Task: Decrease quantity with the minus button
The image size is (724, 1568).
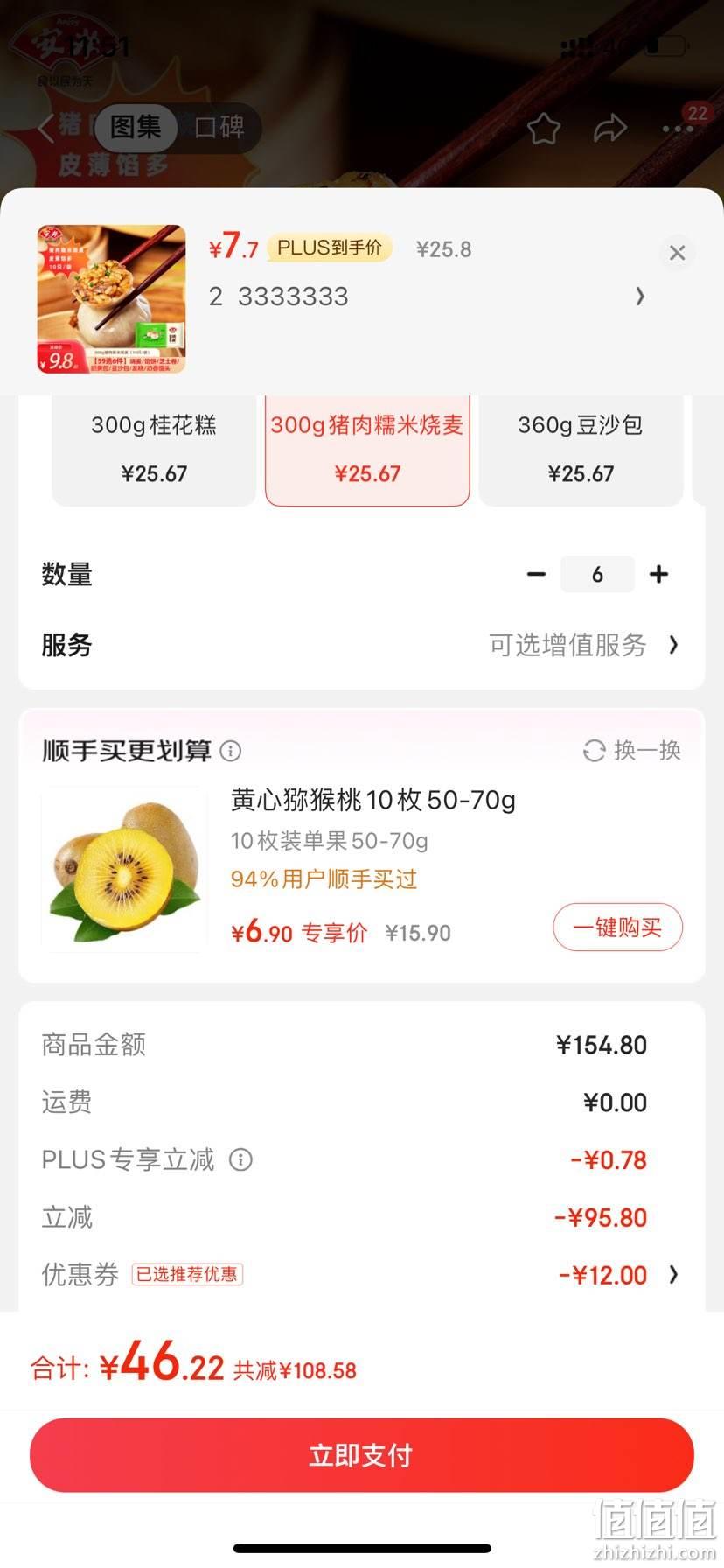Action: tap(536, 575)
